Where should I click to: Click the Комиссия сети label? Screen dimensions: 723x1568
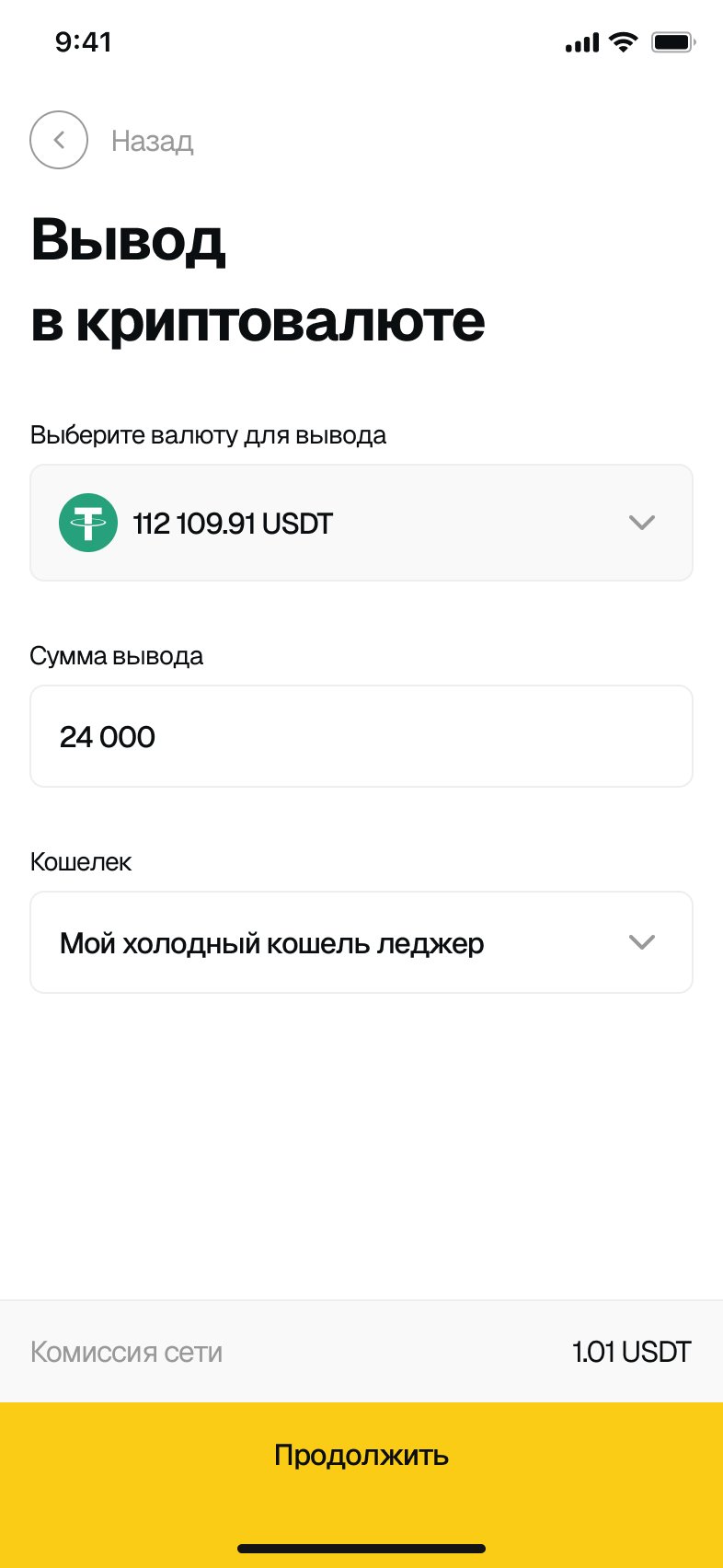(126, 1352)
